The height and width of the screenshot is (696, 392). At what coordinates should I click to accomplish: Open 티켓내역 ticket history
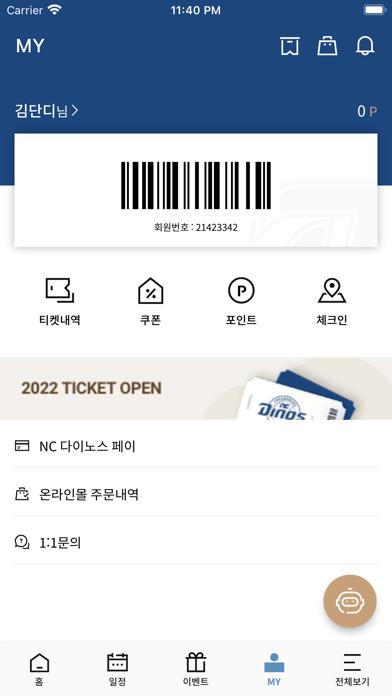point(59,302)
